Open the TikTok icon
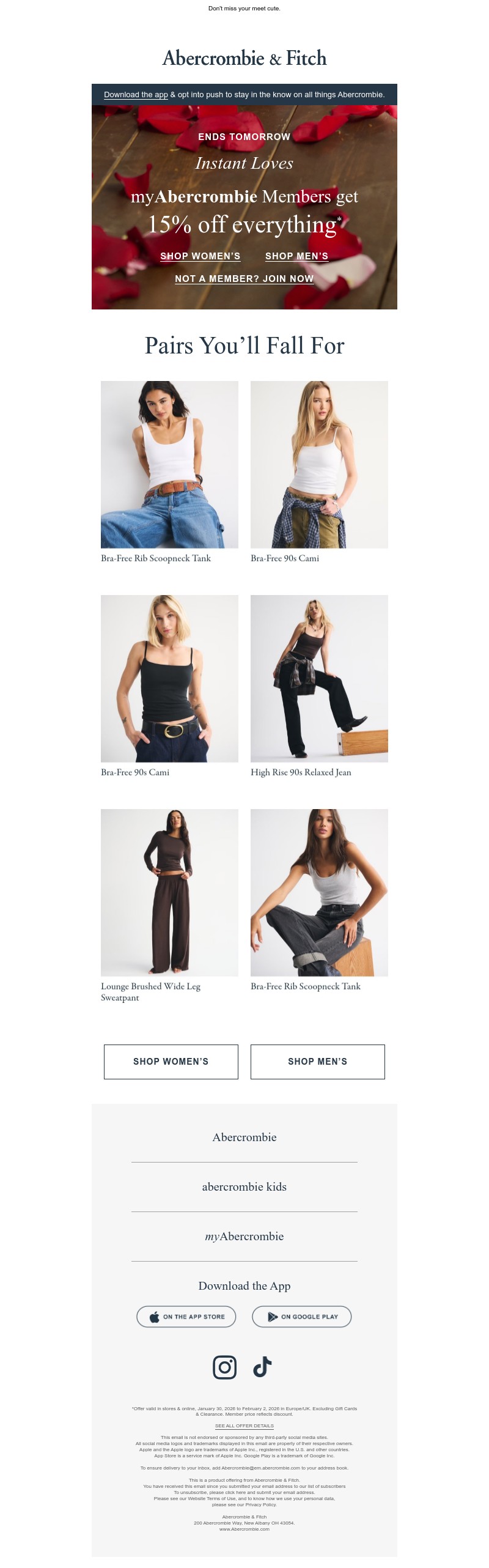 coord(263,1367)
